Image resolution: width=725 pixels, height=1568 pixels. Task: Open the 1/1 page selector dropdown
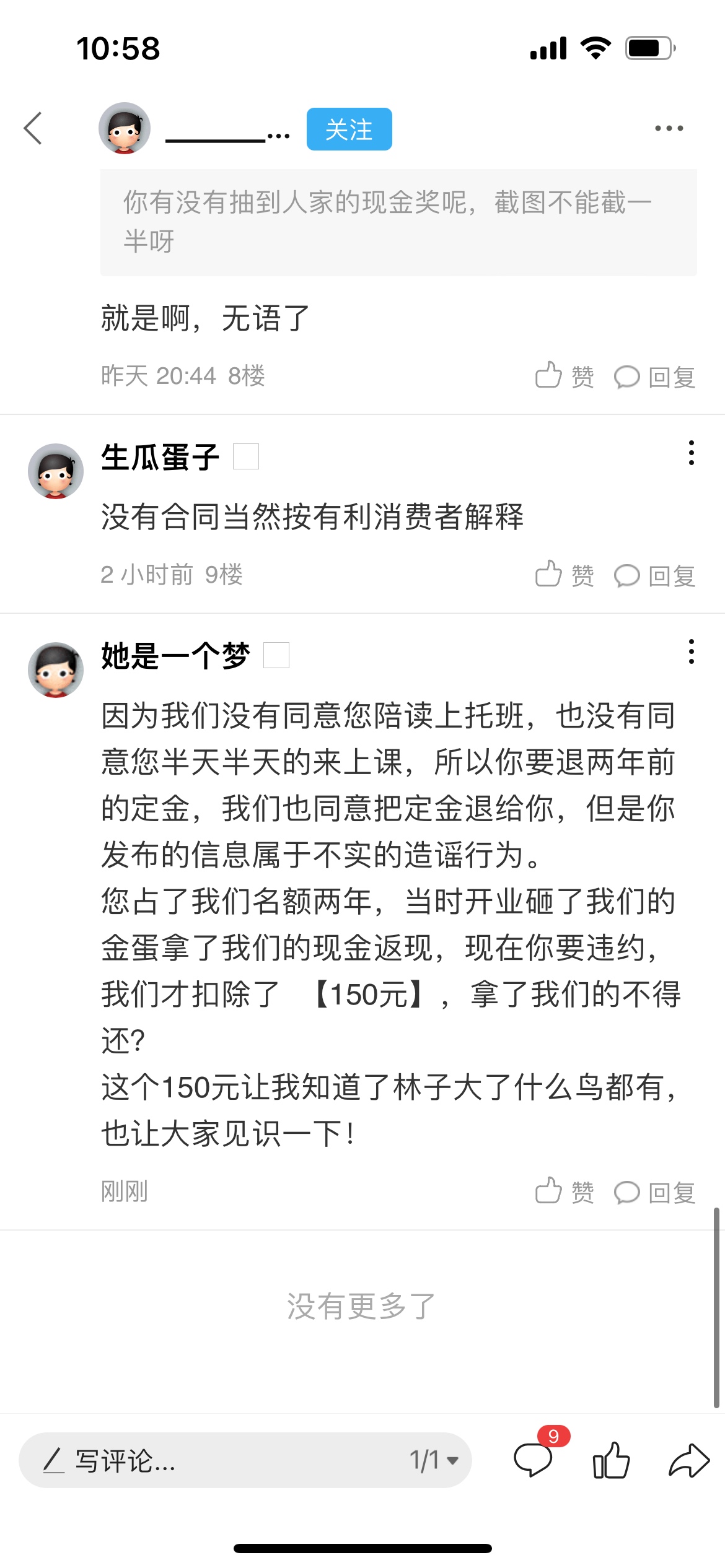(434, 1460)
